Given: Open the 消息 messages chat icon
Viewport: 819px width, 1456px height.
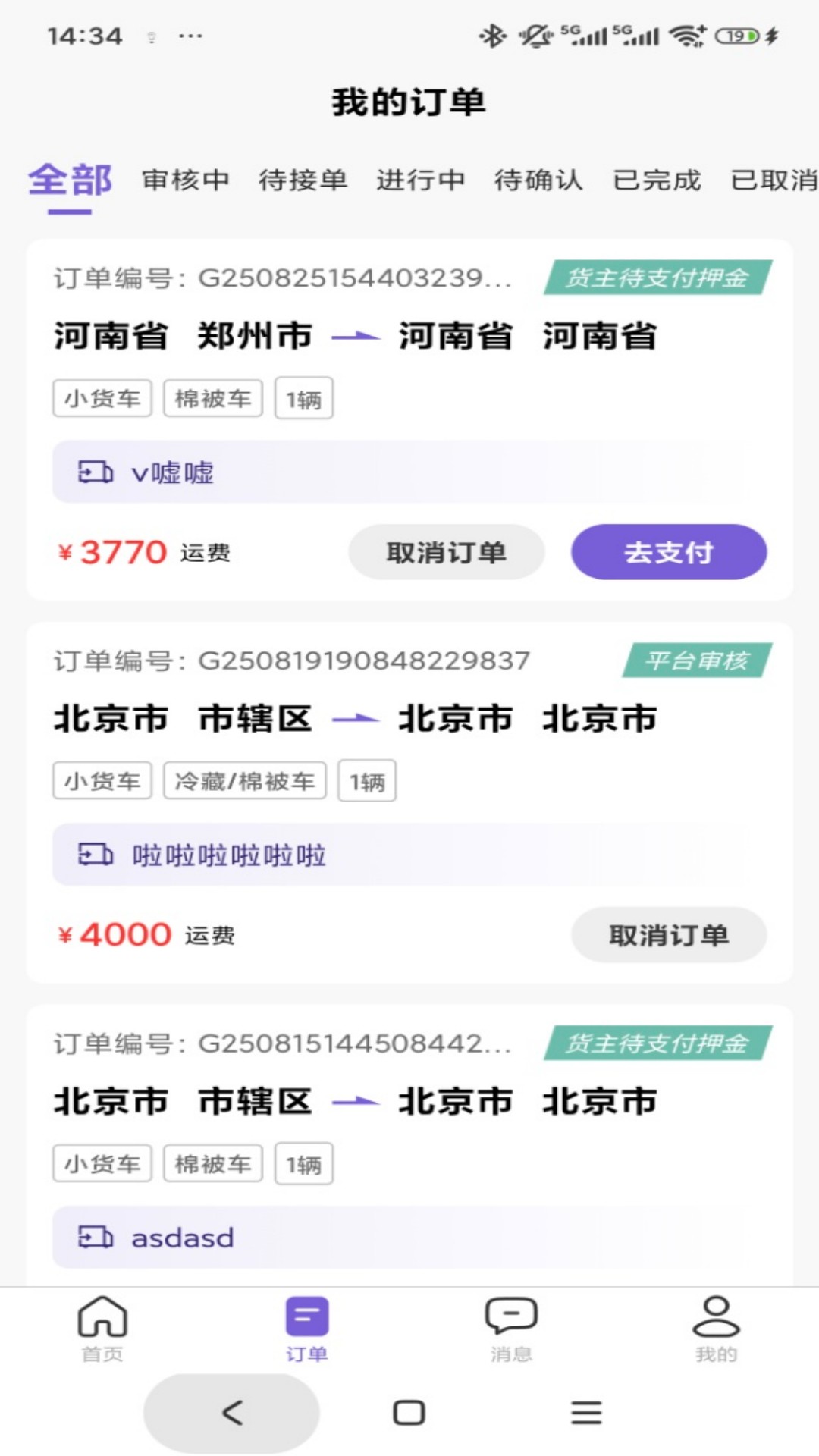Looking at the screenshot, I should pos(510,1320).
